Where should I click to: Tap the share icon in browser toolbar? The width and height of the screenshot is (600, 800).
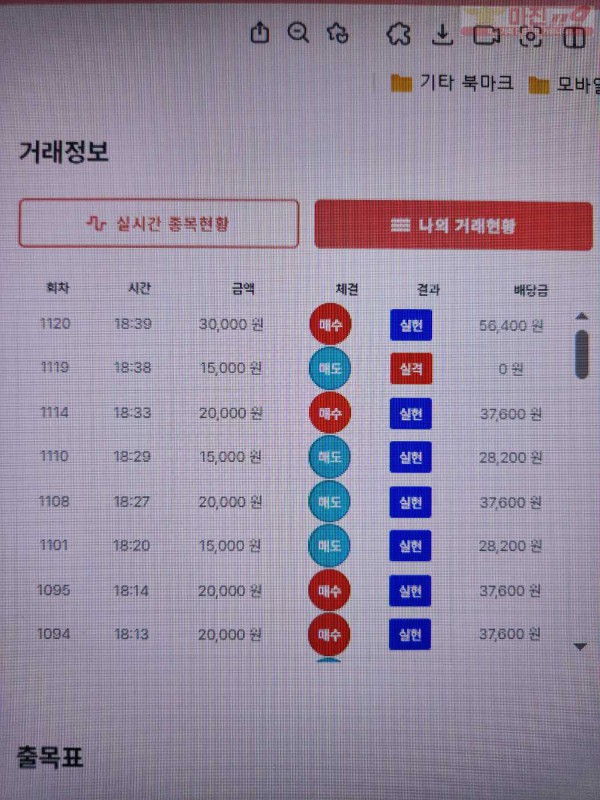pos(259,34)
